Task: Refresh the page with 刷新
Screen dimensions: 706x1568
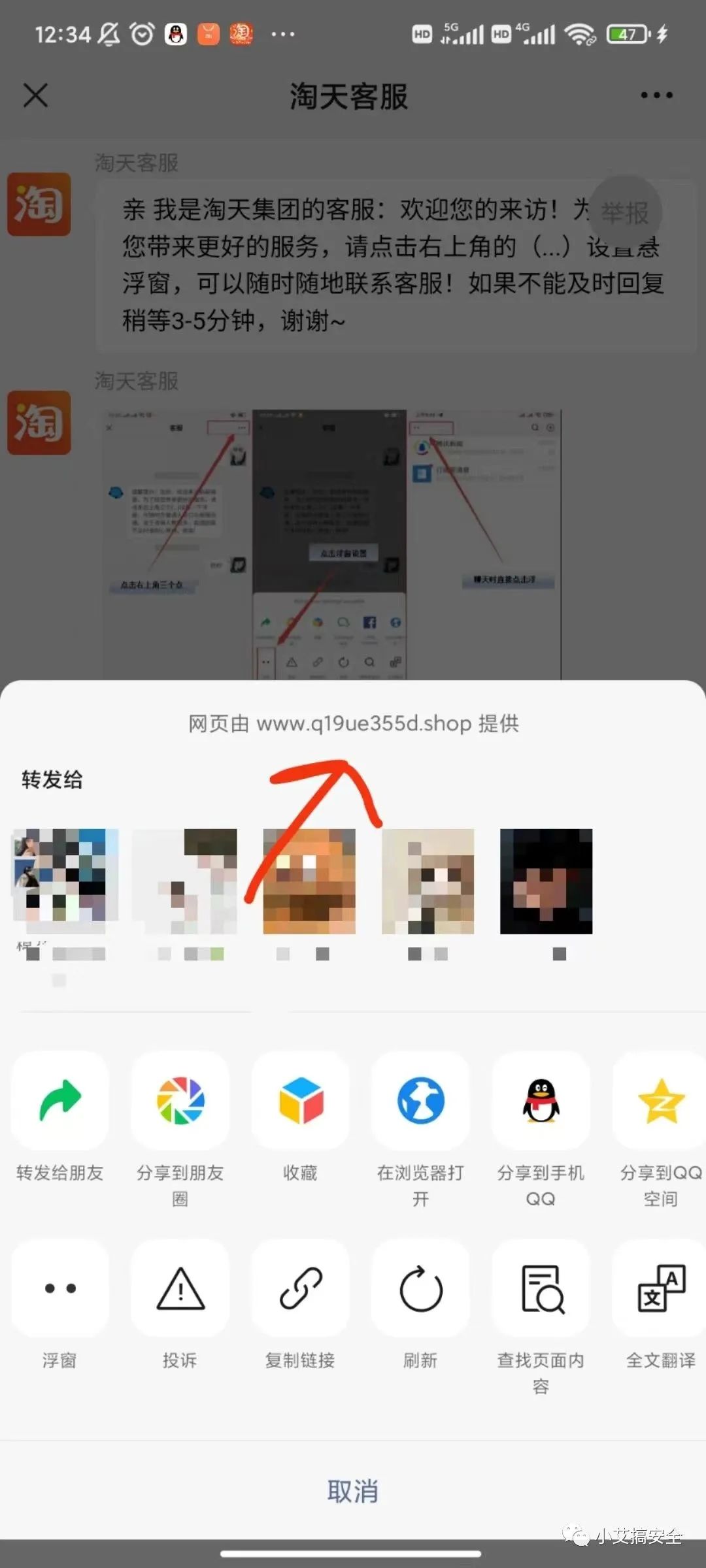Action: pos(421,1288)
